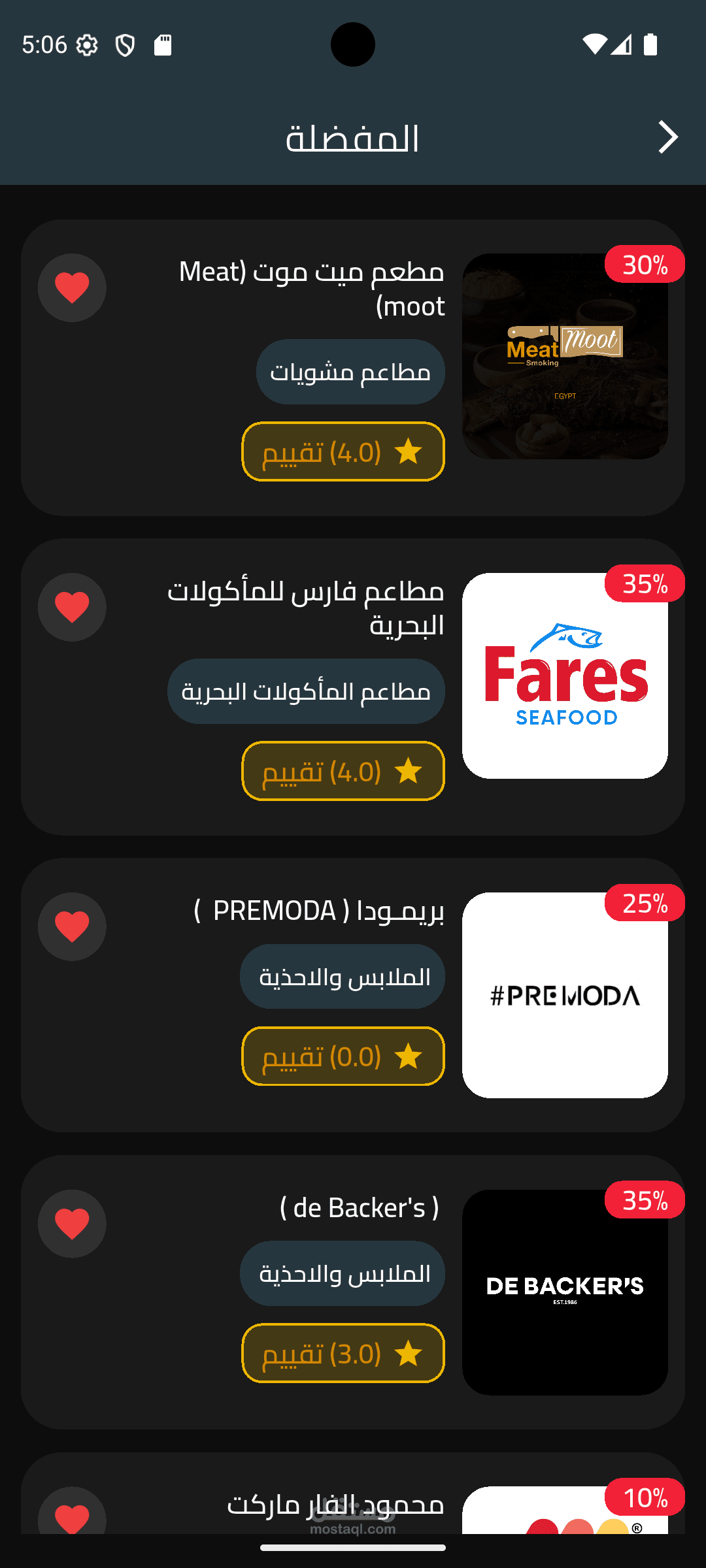This screenshot has height=1568, width=706.
Task: Unfavorite Fares Seafood via its heart icon
Action: tap(72, 607)
